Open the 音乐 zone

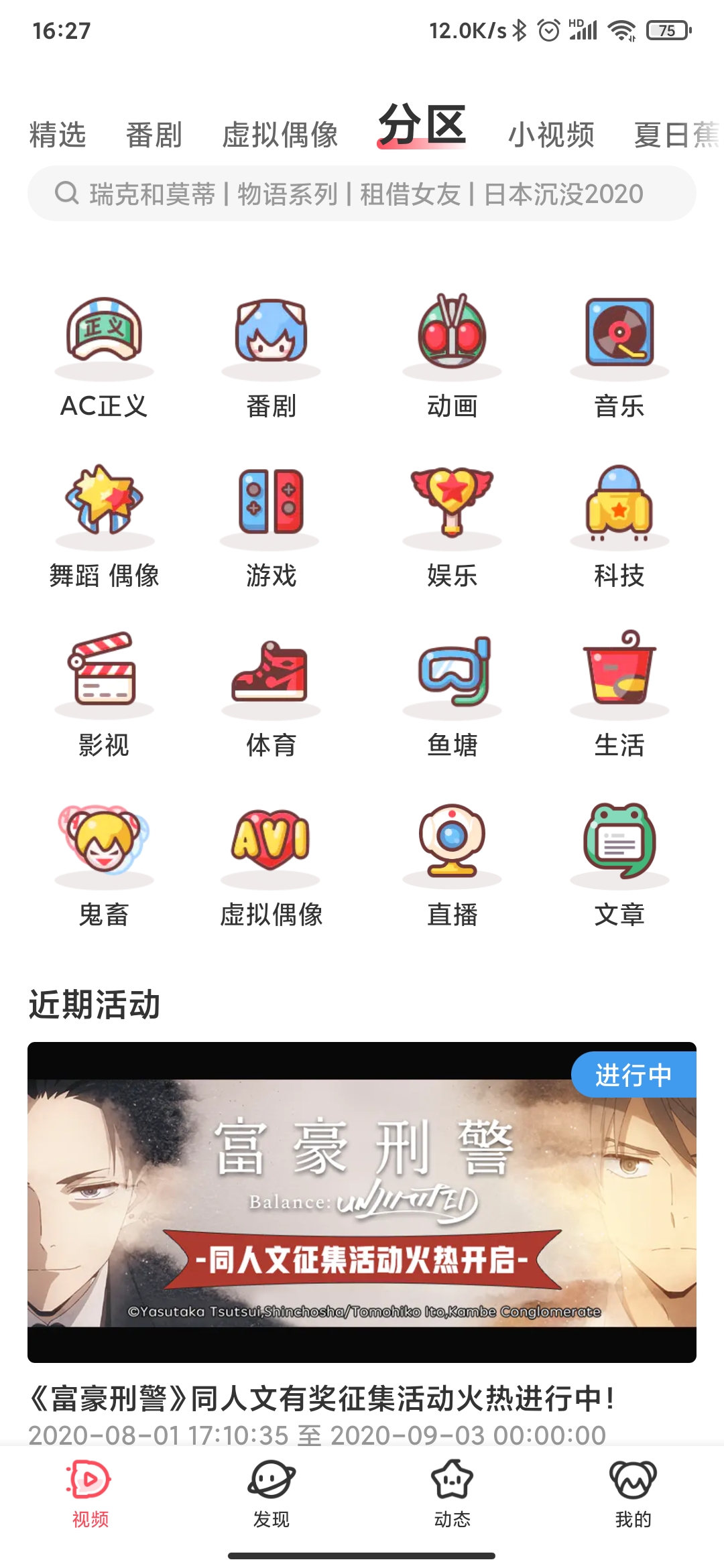[619, 355]
